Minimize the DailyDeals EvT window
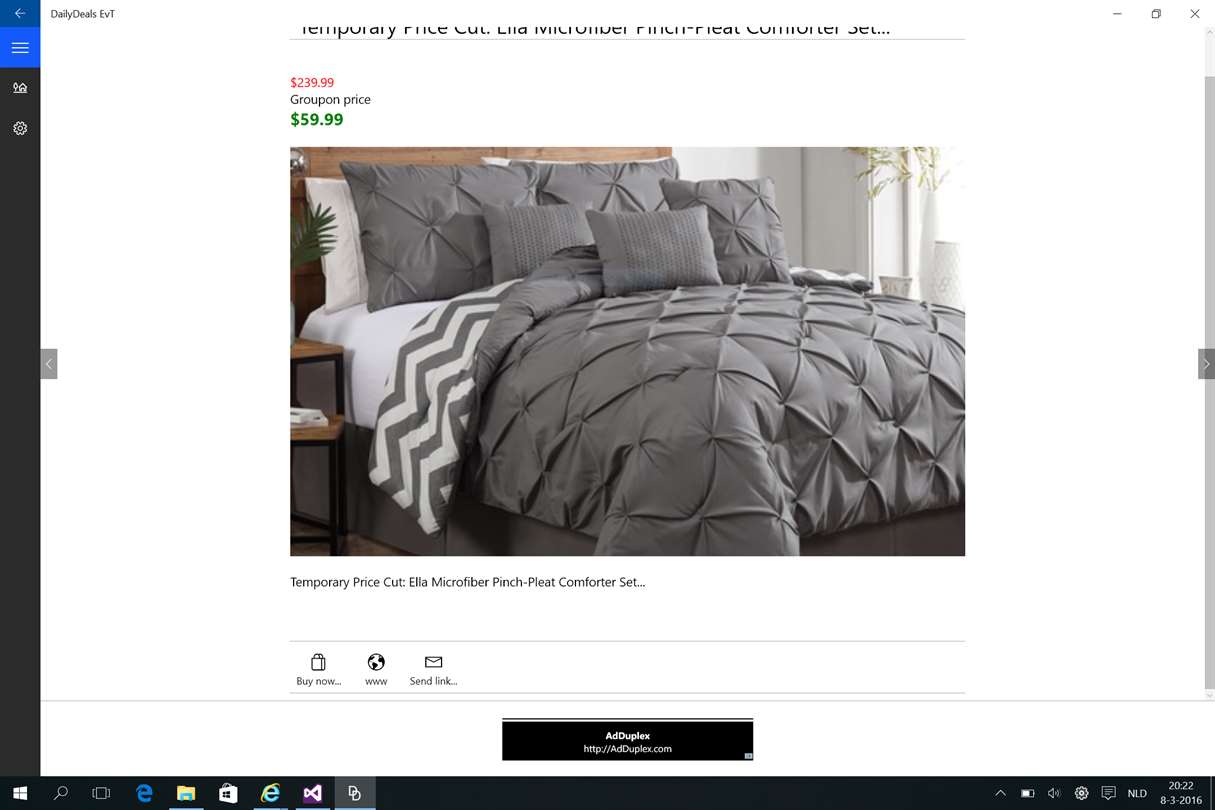The width and height of the screenshot is (1215, 810). click(x=1116, y=14)
